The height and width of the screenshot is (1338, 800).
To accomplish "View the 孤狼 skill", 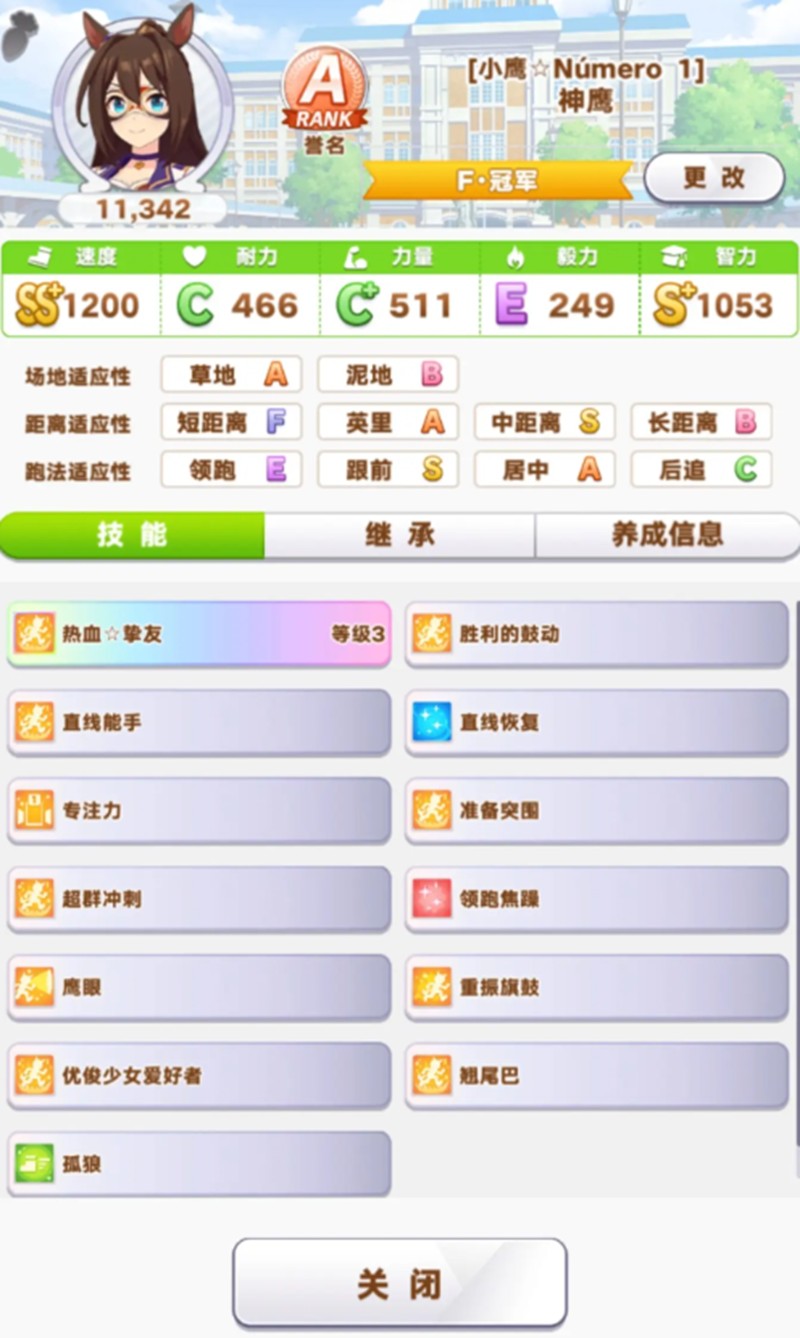I will click(198, 1164).
